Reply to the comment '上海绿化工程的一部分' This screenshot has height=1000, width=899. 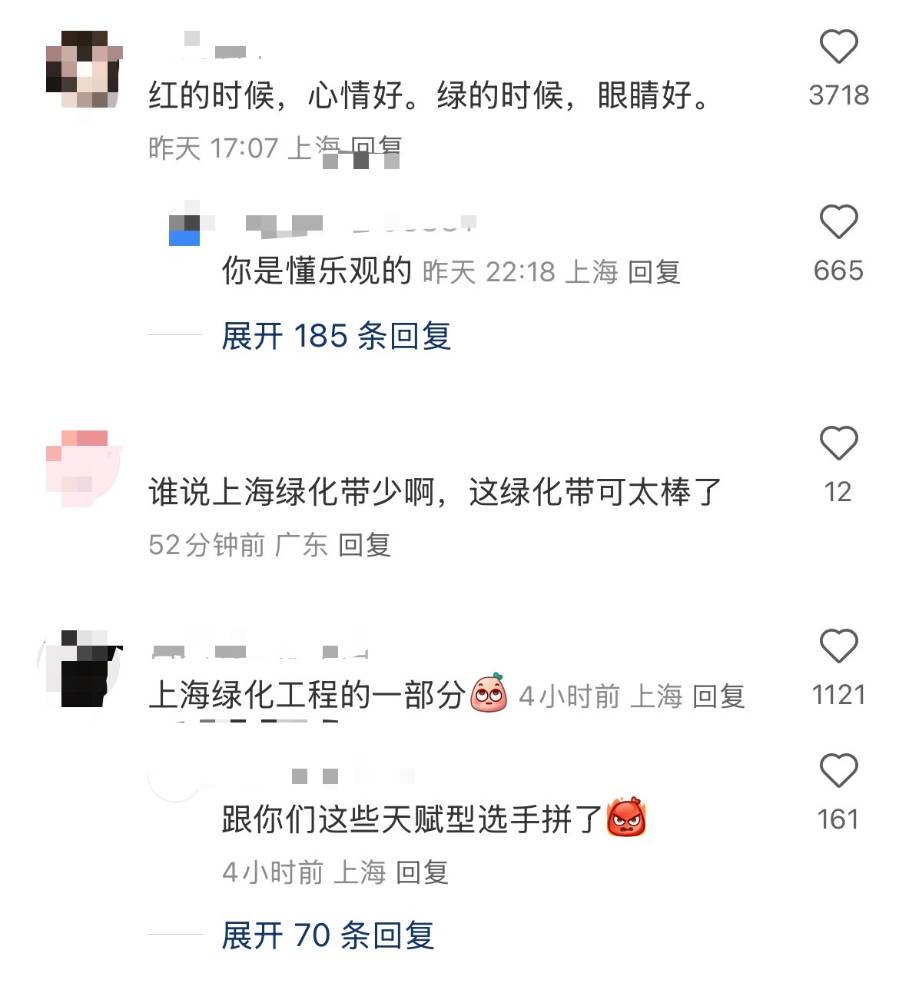(718, 696)
